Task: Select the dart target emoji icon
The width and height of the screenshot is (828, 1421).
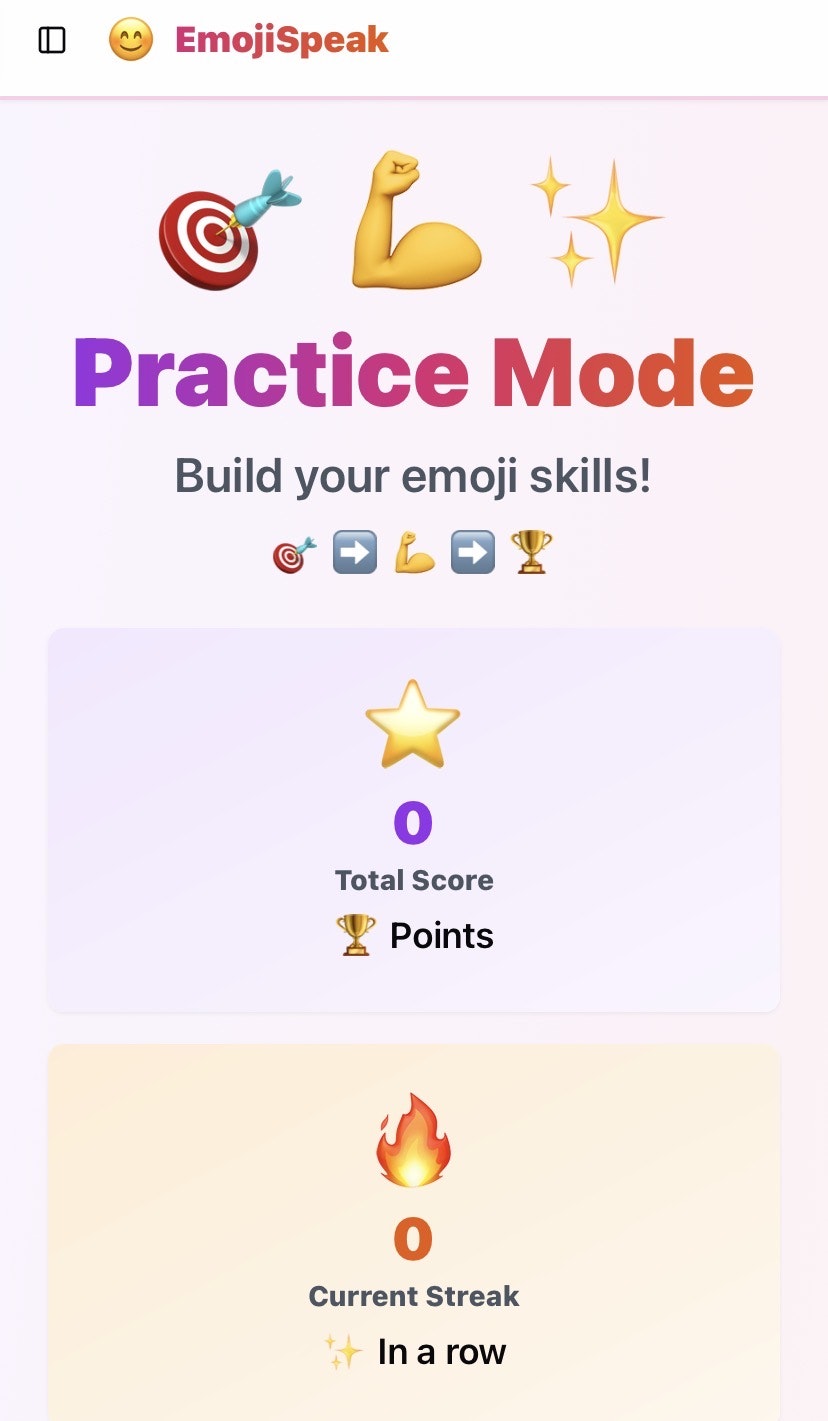Action: tap(222, 226)
